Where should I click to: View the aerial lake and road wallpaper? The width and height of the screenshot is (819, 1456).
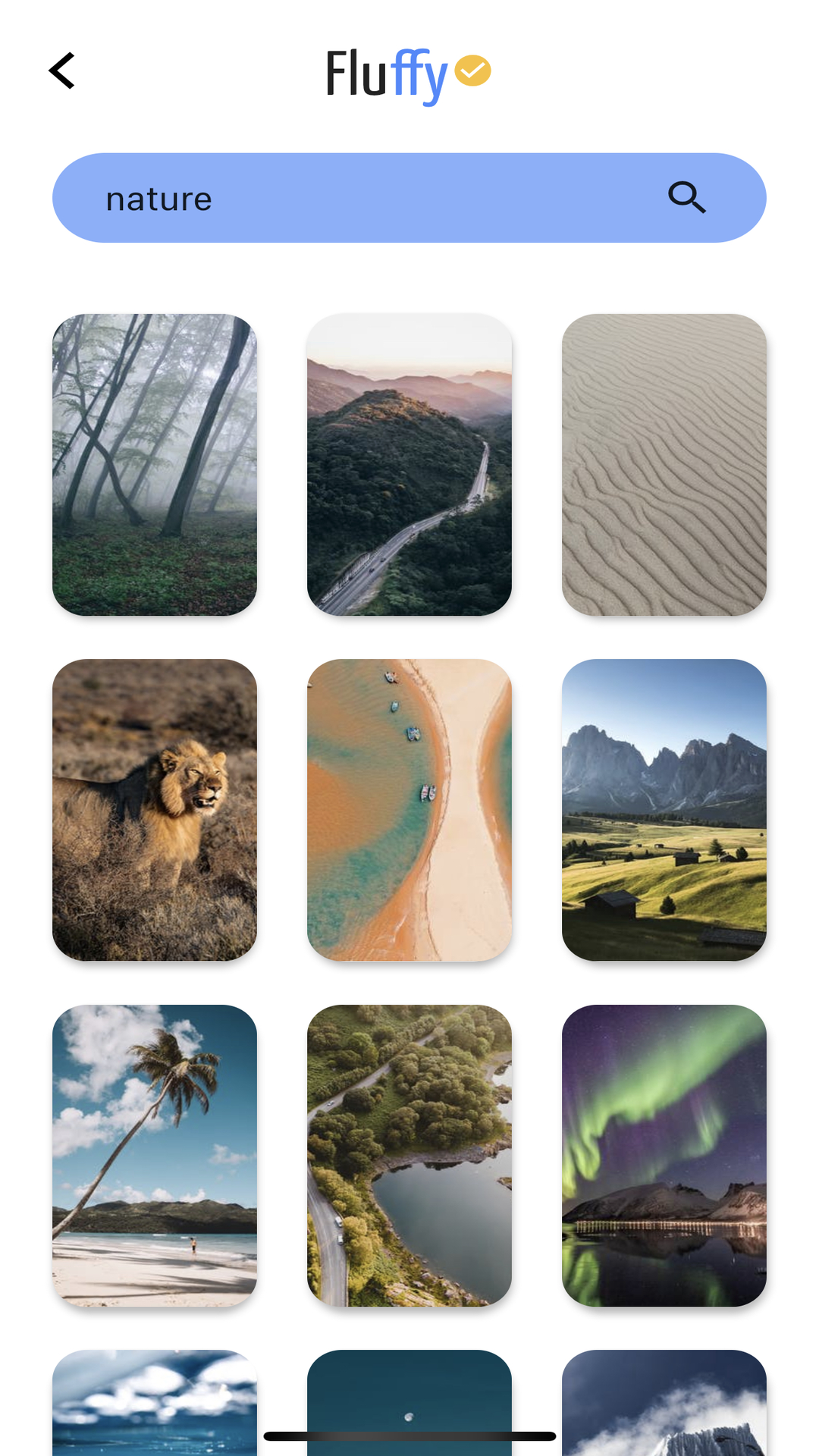click(x=409, y=1155)
